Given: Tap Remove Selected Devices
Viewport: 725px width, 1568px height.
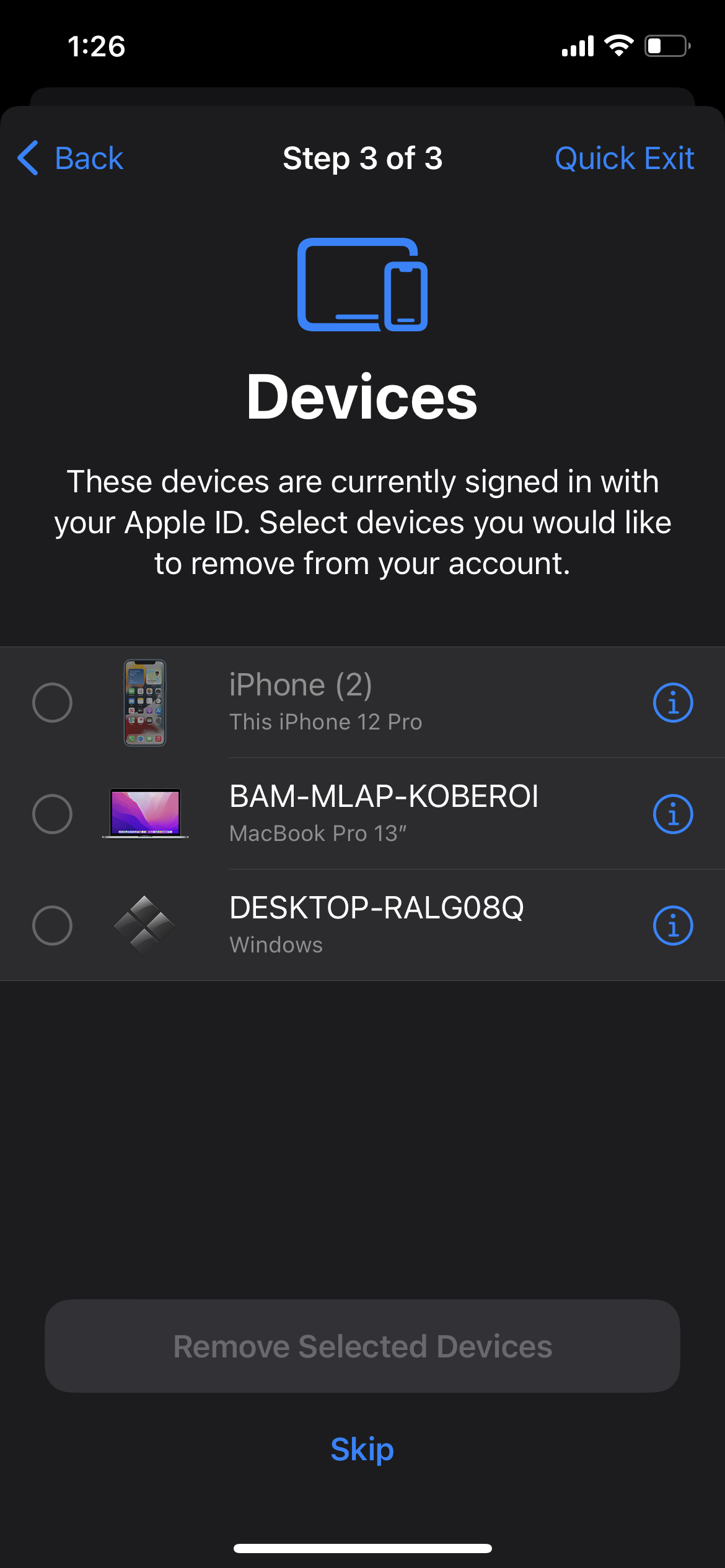Looking at the screenshot, I should click(x=362, y=1346).
